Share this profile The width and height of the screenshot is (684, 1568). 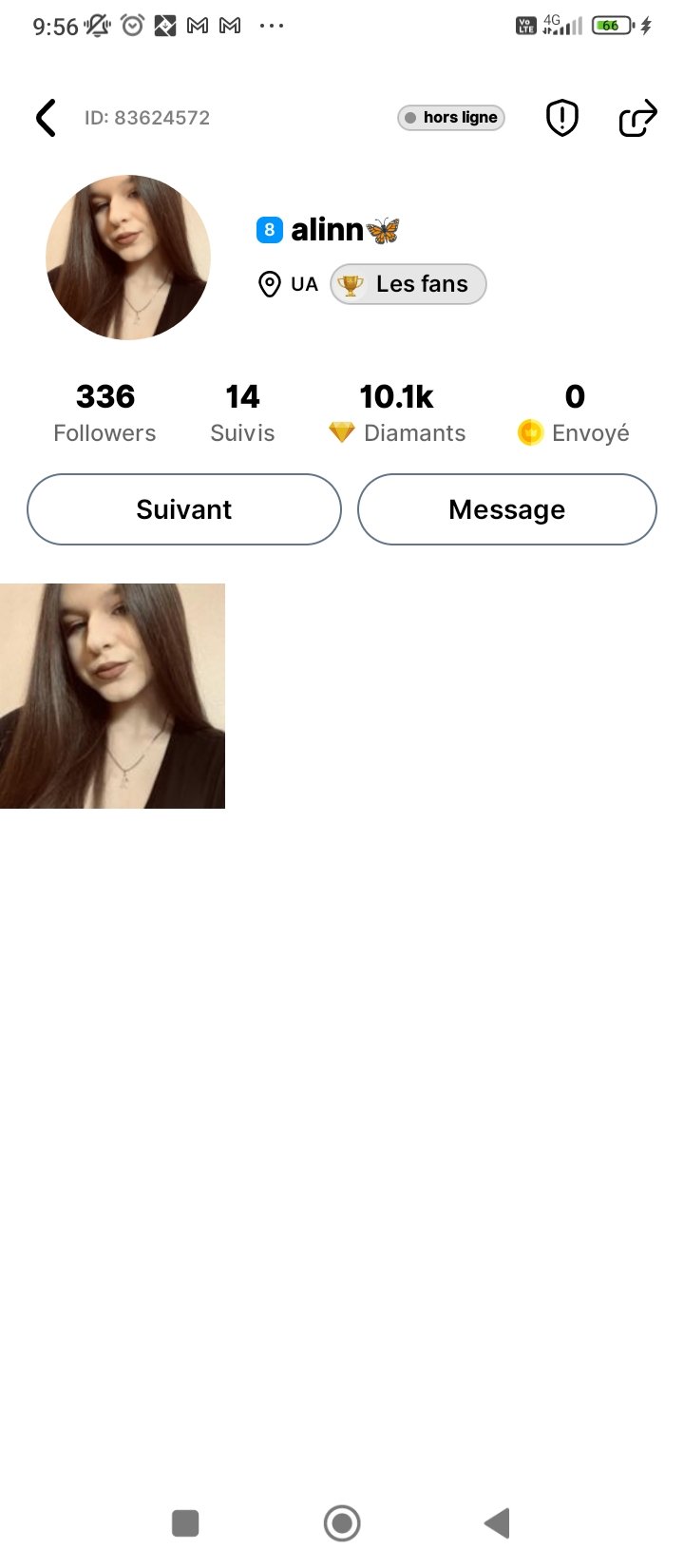637,118
